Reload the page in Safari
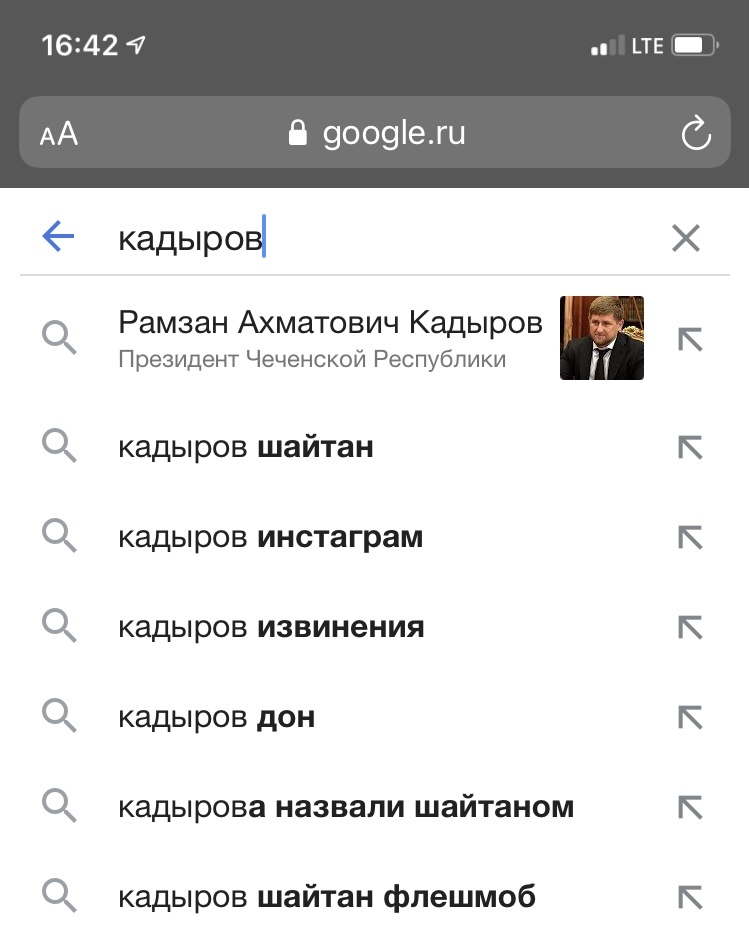 click(695, 133)
